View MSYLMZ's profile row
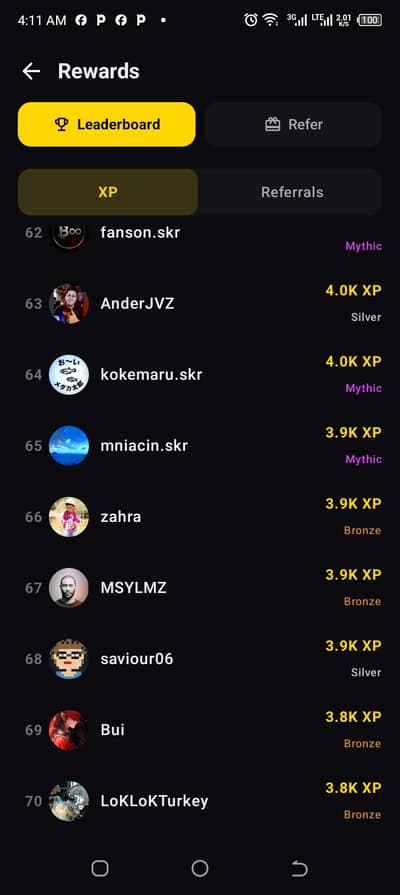The image size is (400, 895). pos(200,588)
